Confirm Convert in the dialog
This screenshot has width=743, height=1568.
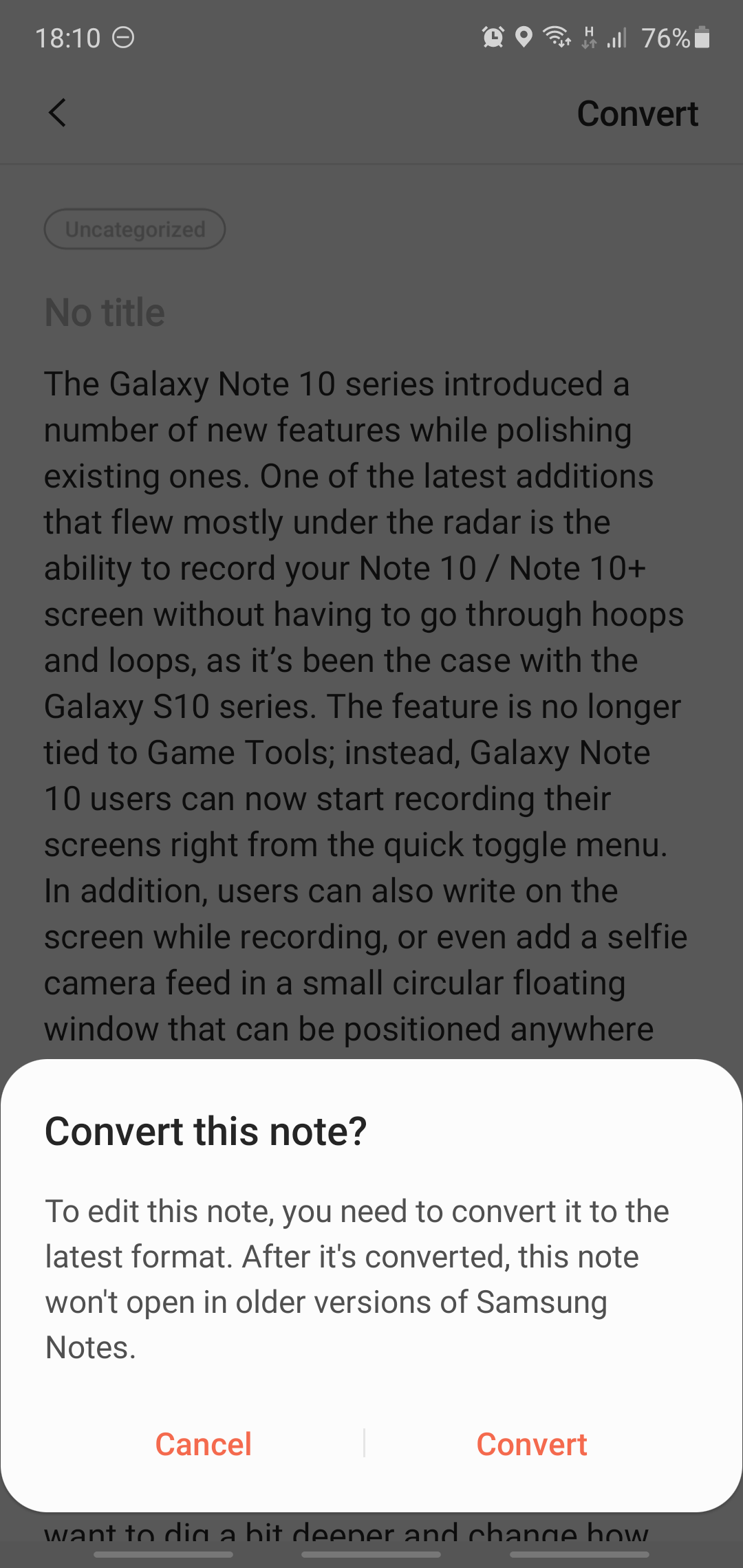click(x=532, y=1444)
